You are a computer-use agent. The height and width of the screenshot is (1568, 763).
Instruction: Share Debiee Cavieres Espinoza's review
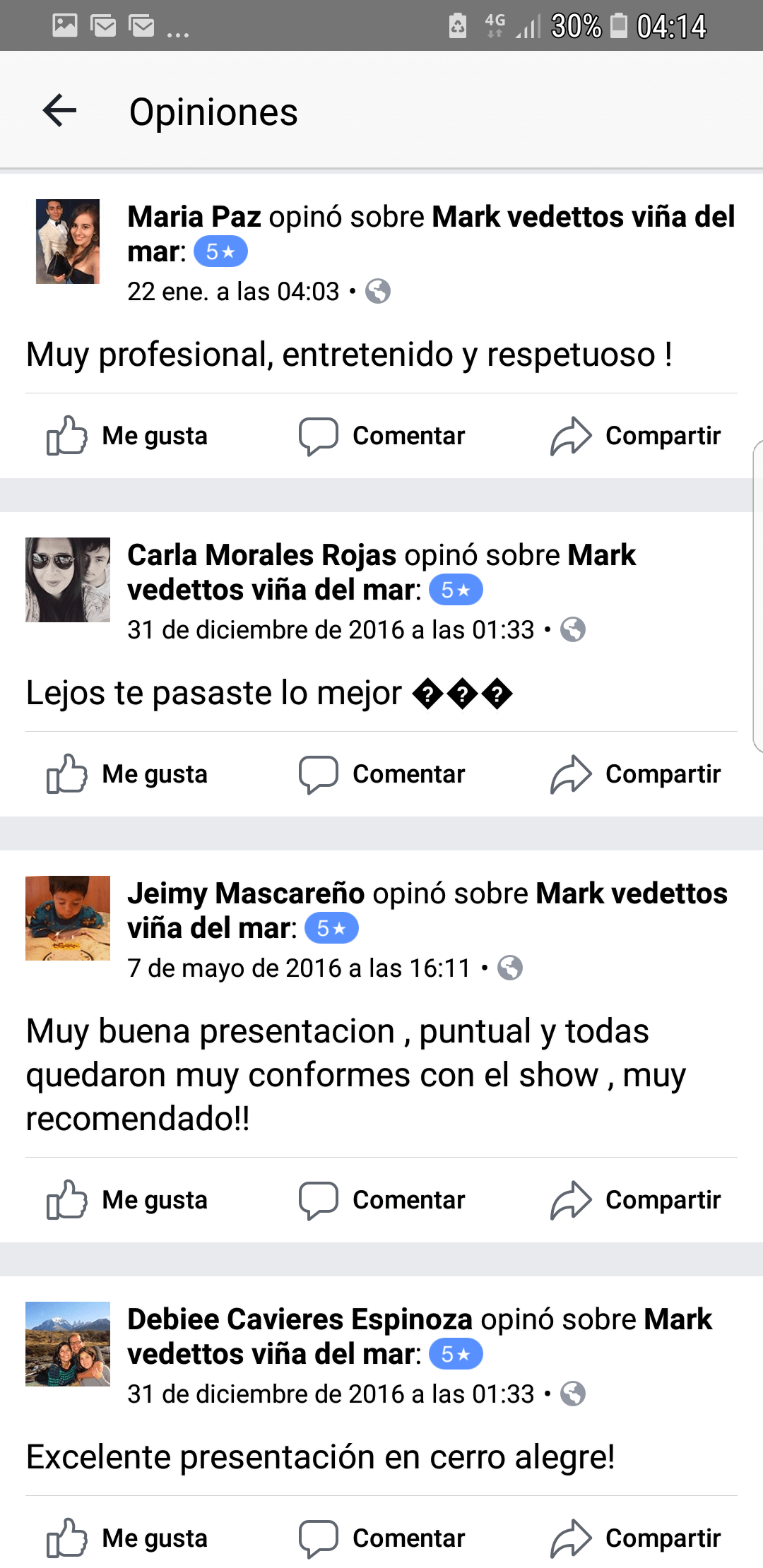[635, 1538]
